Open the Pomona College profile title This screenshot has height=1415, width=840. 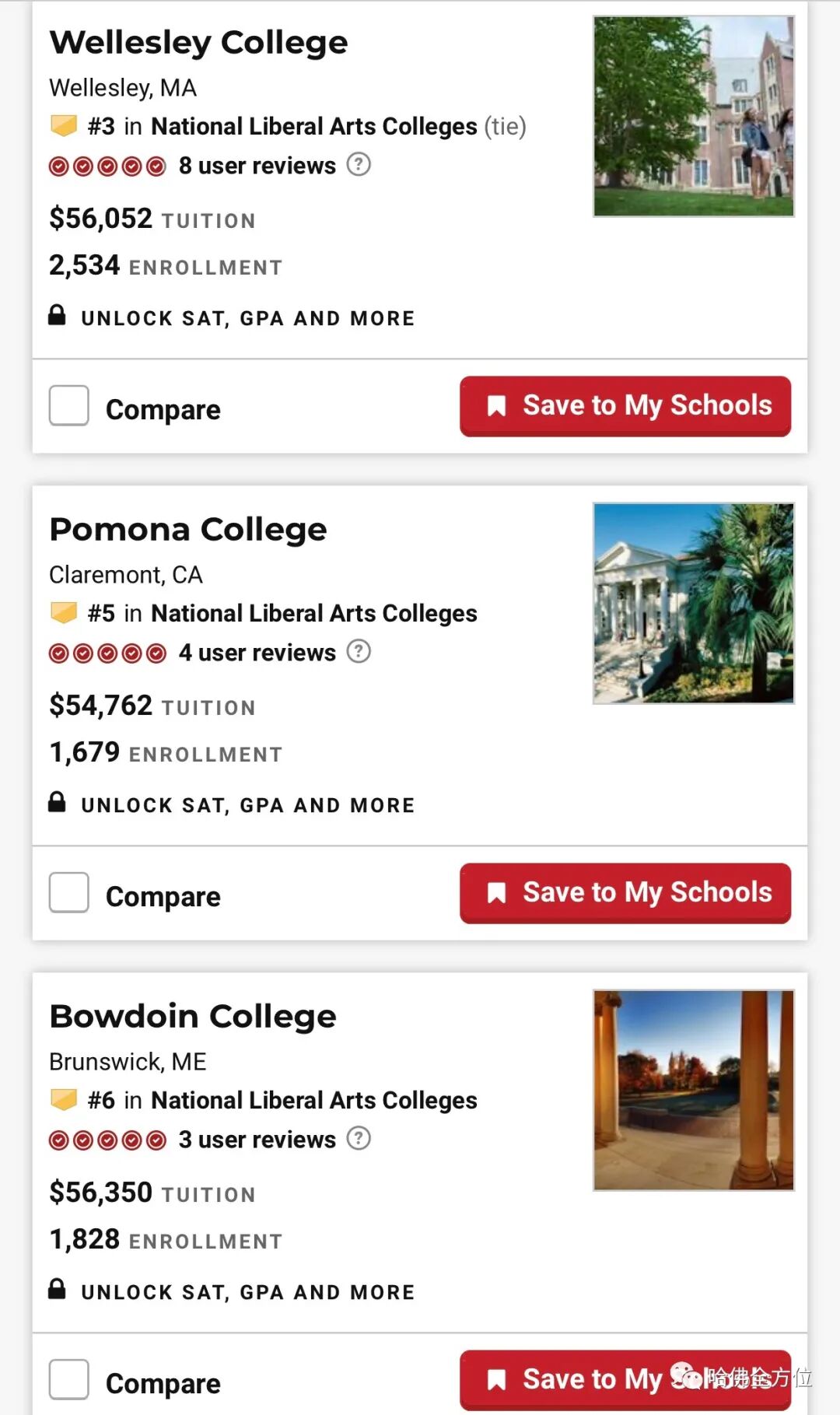coord(188,530)
